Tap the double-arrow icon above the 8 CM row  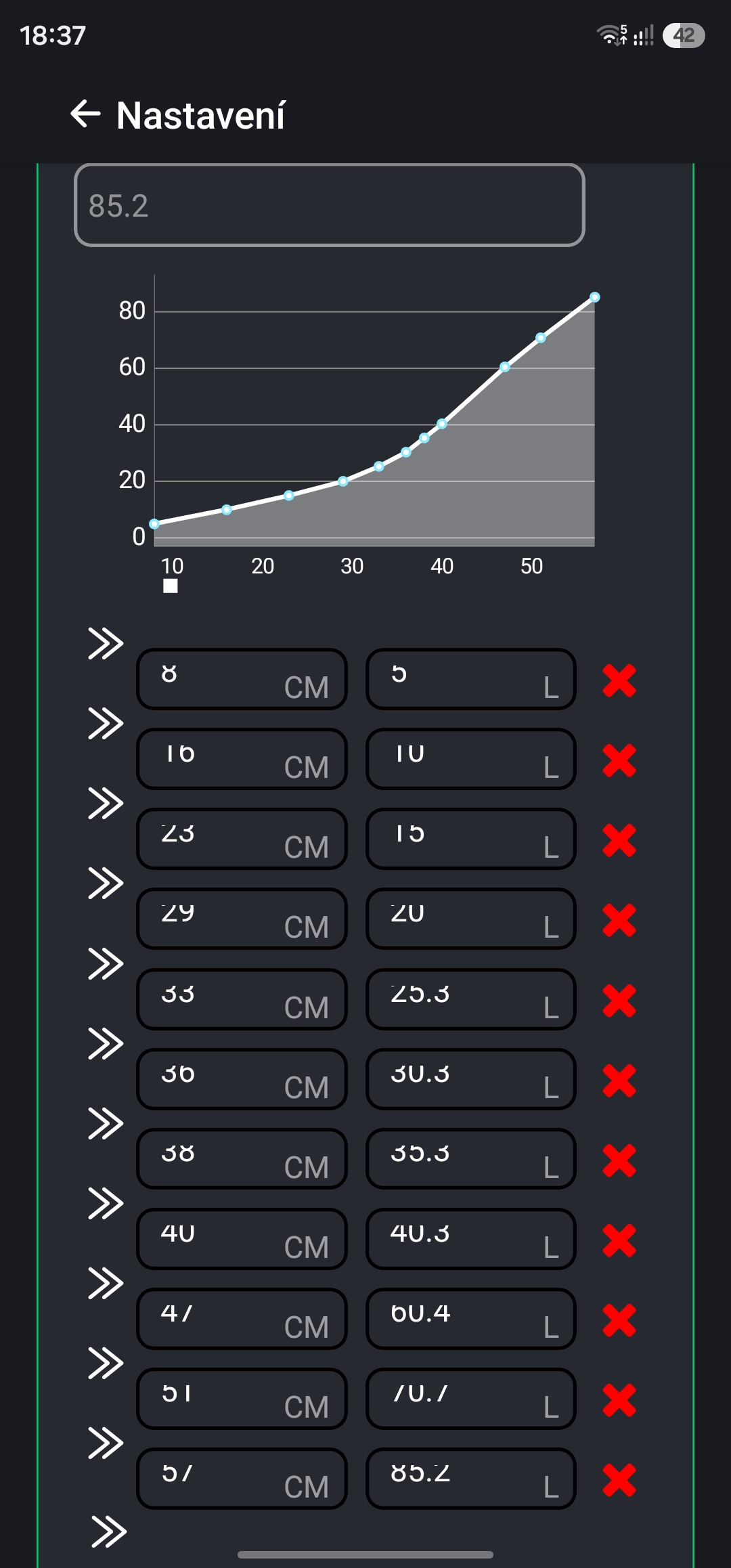106,643
